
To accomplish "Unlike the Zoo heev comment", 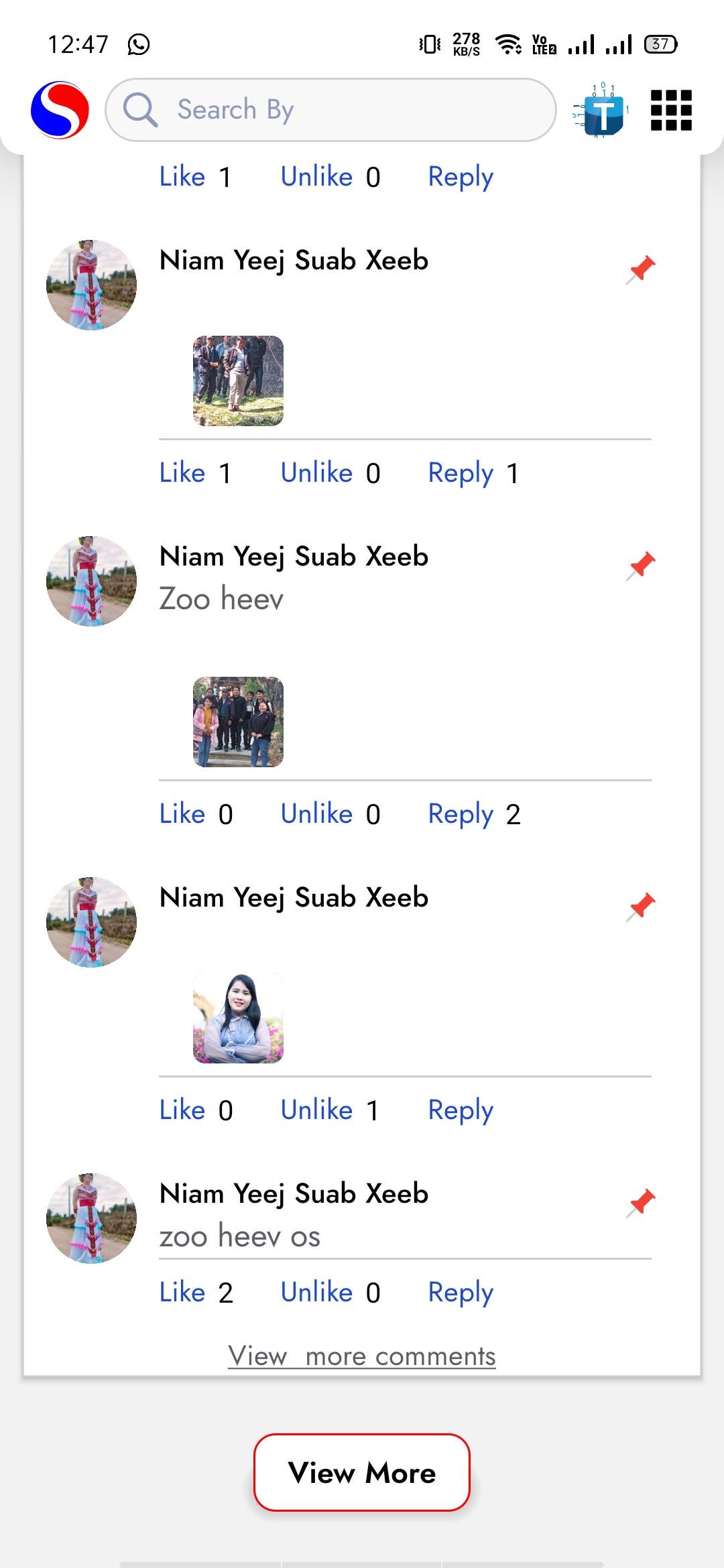I will 316,814.
